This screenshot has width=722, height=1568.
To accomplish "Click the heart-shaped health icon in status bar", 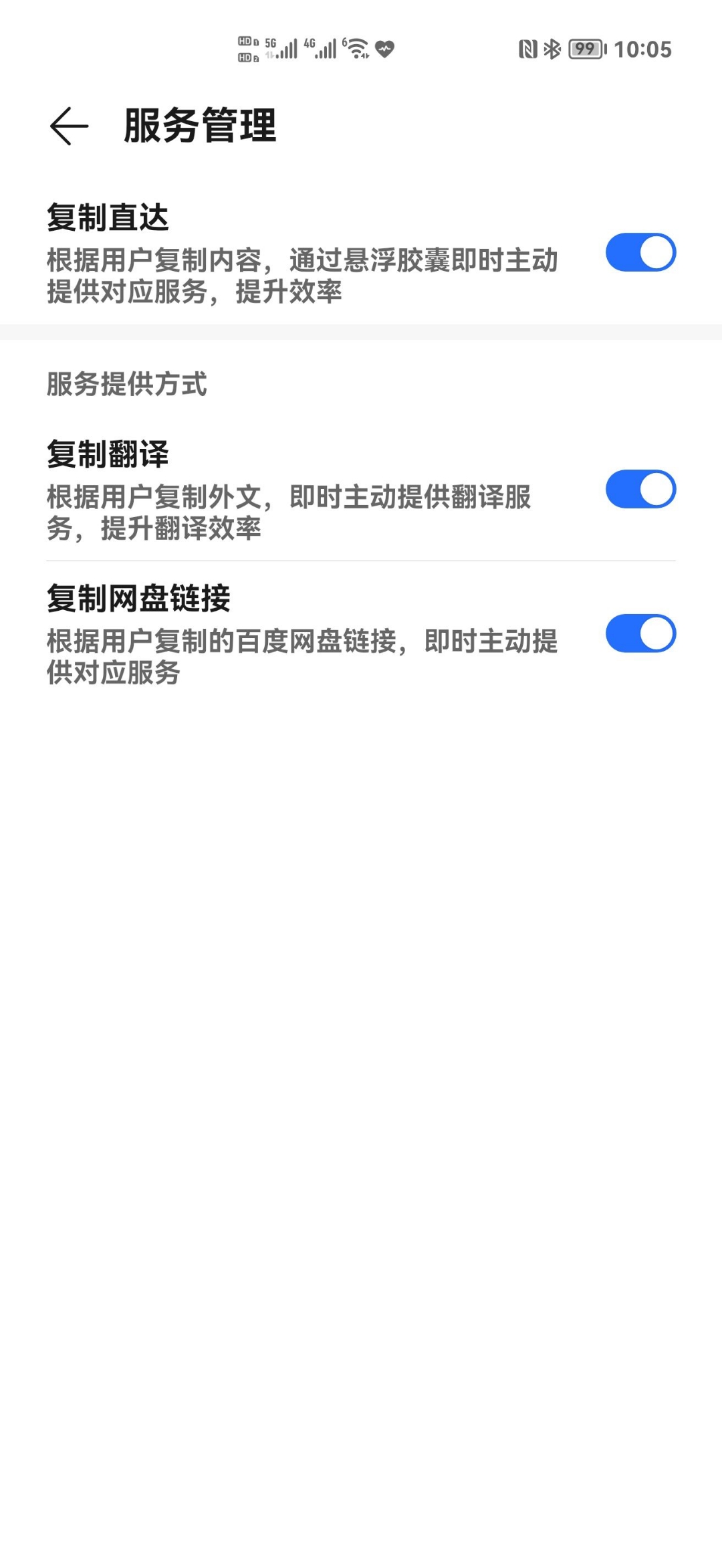I will coord(384,49).
